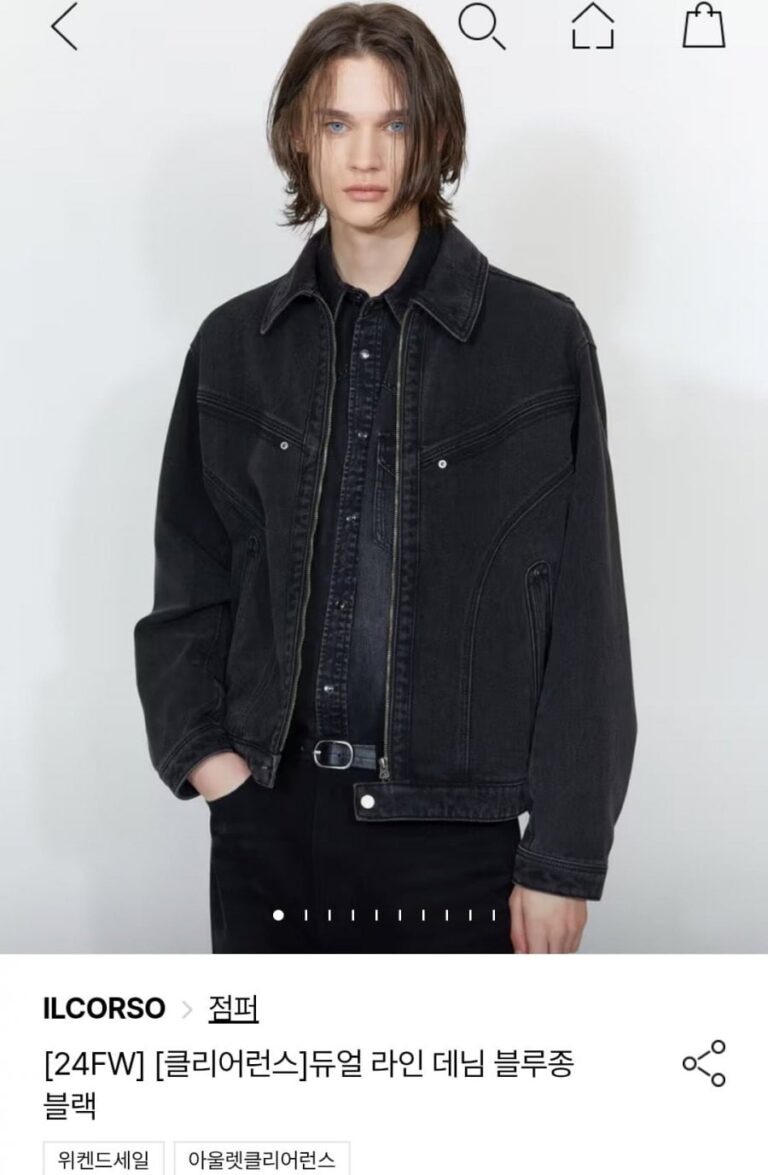The height and width of the screenshot is (1175, 768).
Task: Open the search magnifier icon
Action: 481,26
